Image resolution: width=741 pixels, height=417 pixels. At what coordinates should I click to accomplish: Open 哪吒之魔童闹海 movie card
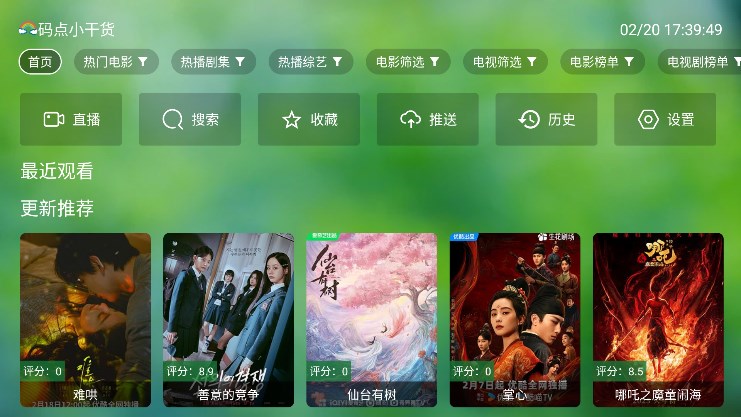tap(657, 320)
